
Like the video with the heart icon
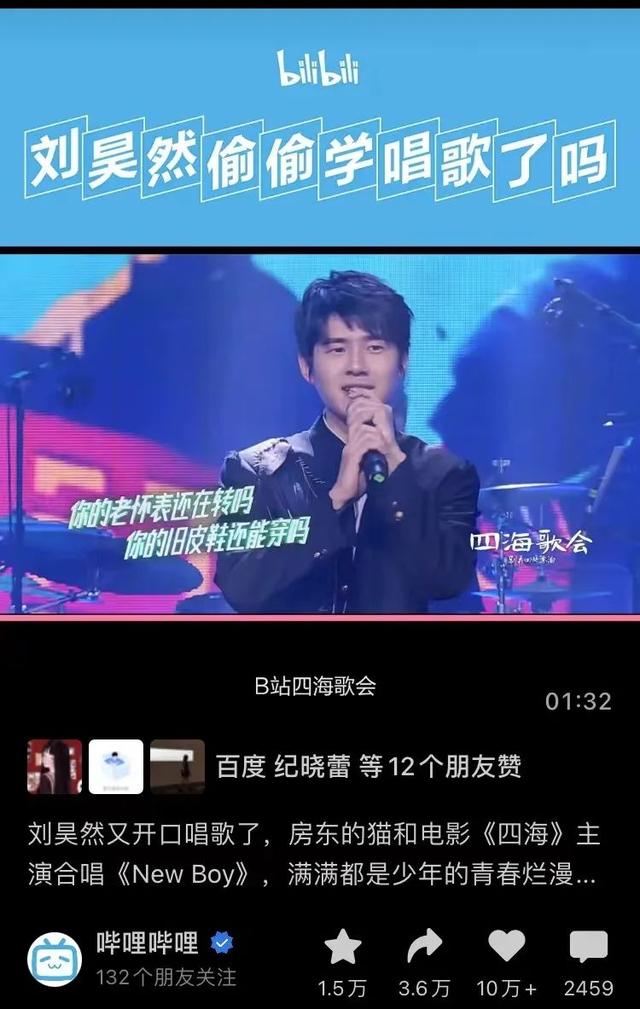click(x=506, y=946)
